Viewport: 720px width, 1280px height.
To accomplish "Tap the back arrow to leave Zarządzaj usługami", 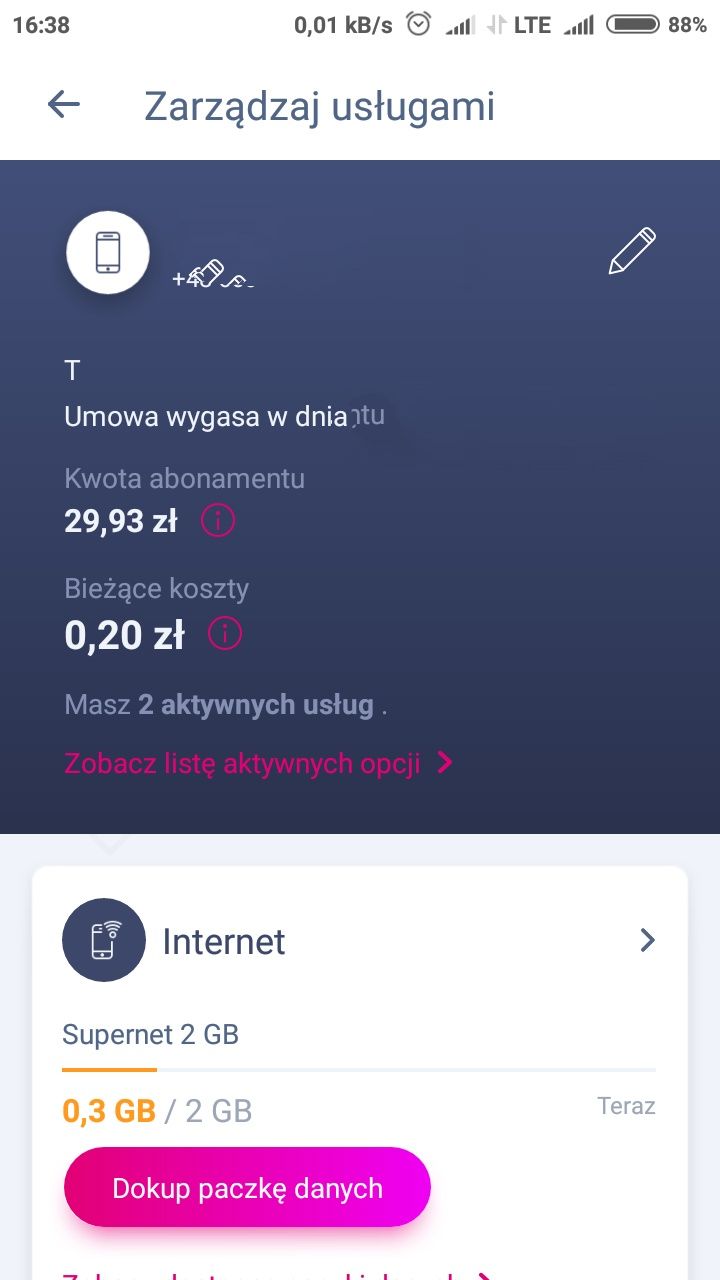I will click(62, 104).
